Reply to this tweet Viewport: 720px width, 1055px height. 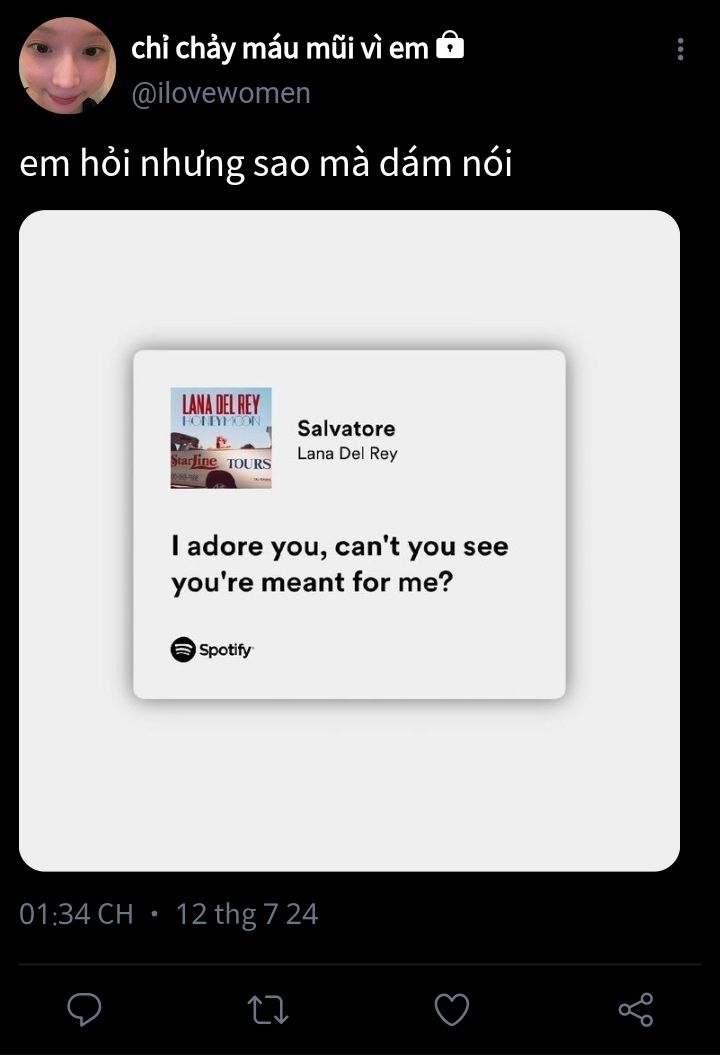click(84, 1010)
